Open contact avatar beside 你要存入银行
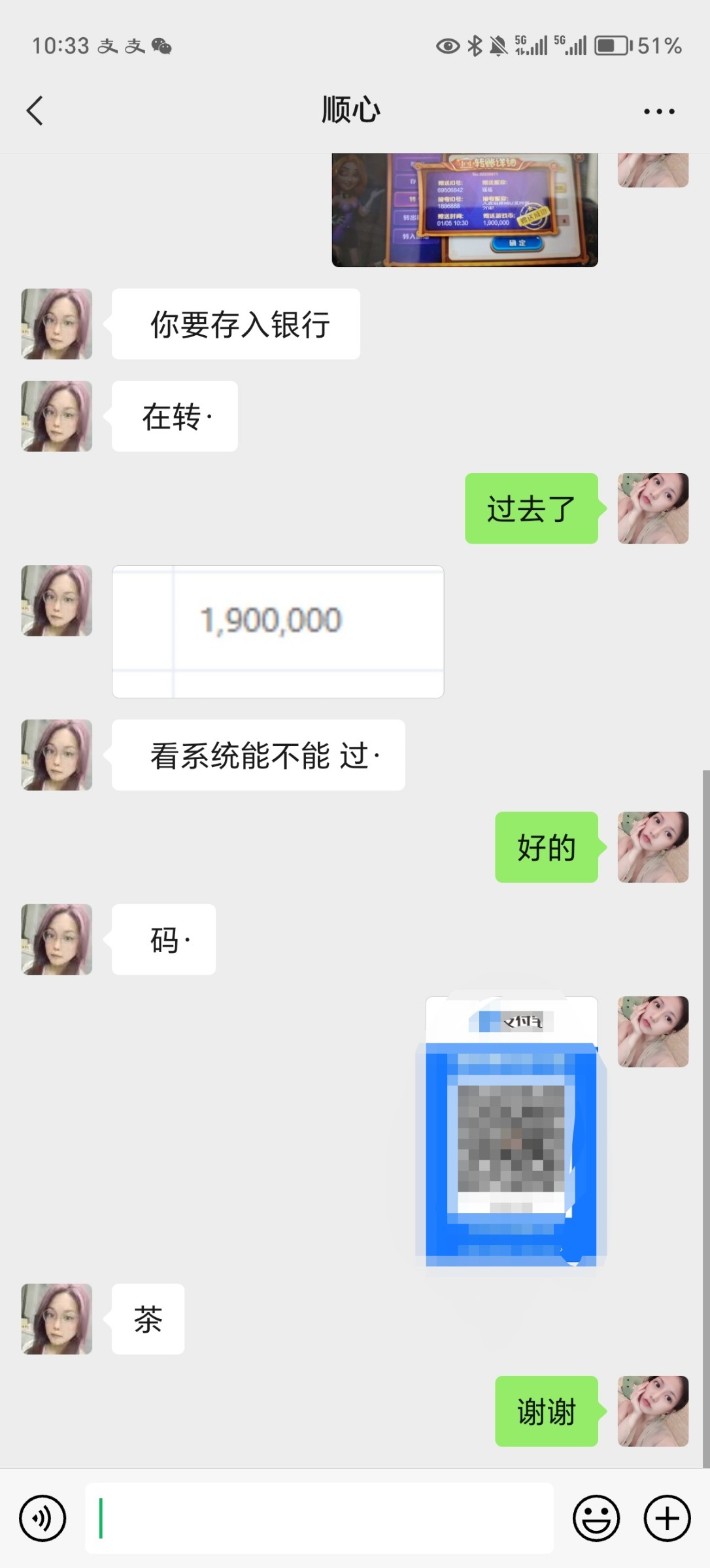The width and height of the screenshot is (710, 1568). click(57, 324)
